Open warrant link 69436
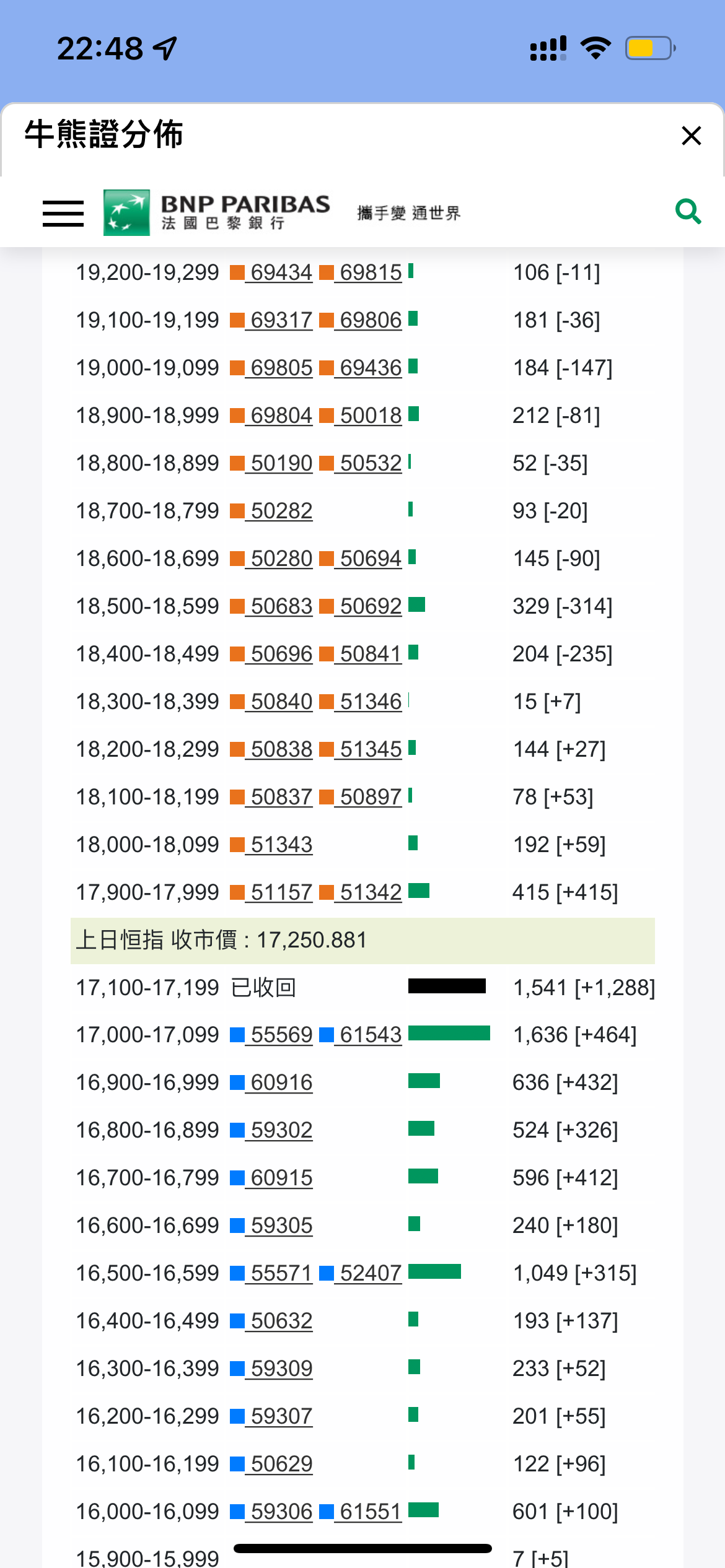 click(370, 368)
